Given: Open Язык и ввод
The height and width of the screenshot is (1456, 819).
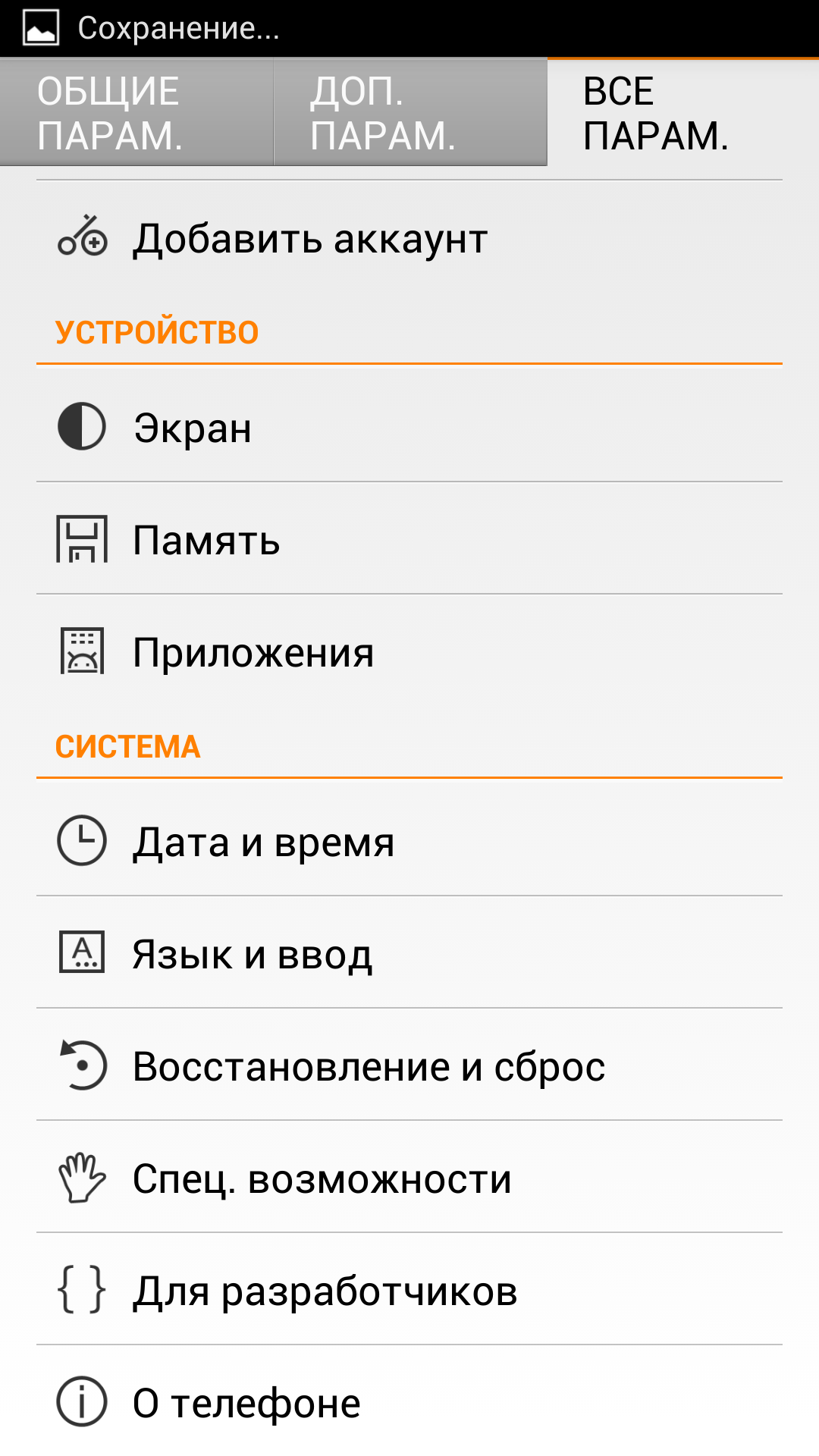Looking at the screenshot, I should 409,952.
